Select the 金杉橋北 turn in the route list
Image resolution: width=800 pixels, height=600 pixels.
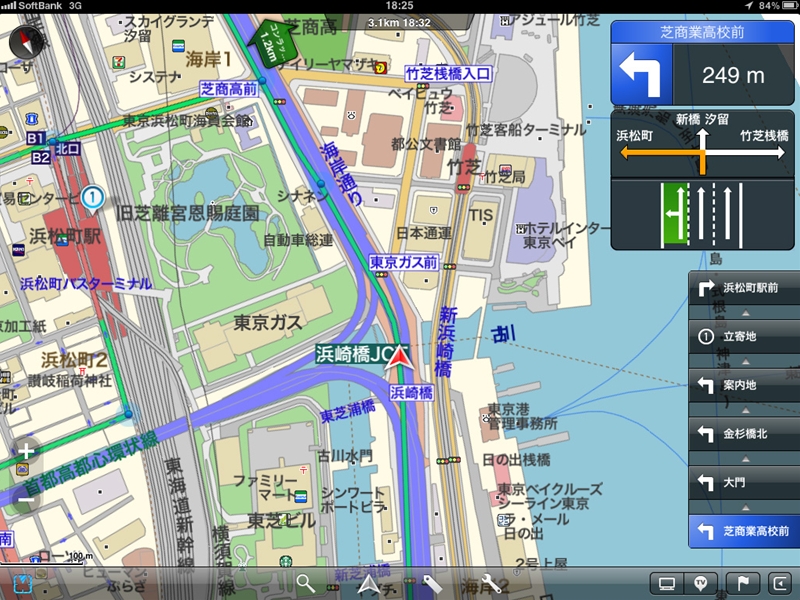(743, 433)
